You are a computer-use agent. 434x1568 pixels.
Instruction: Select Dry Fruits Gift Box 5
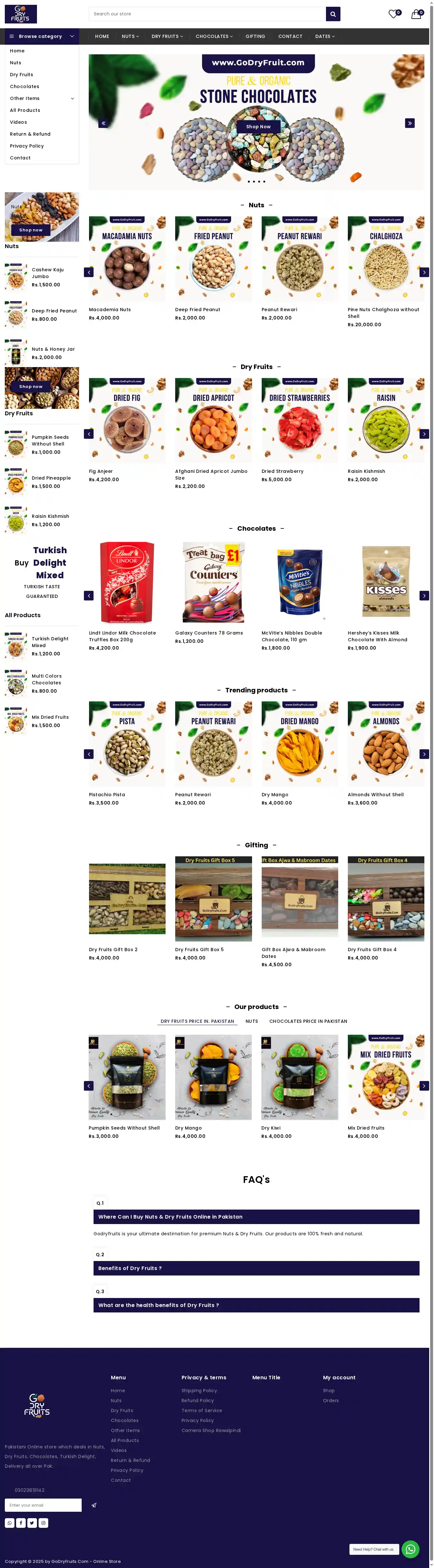213,899
